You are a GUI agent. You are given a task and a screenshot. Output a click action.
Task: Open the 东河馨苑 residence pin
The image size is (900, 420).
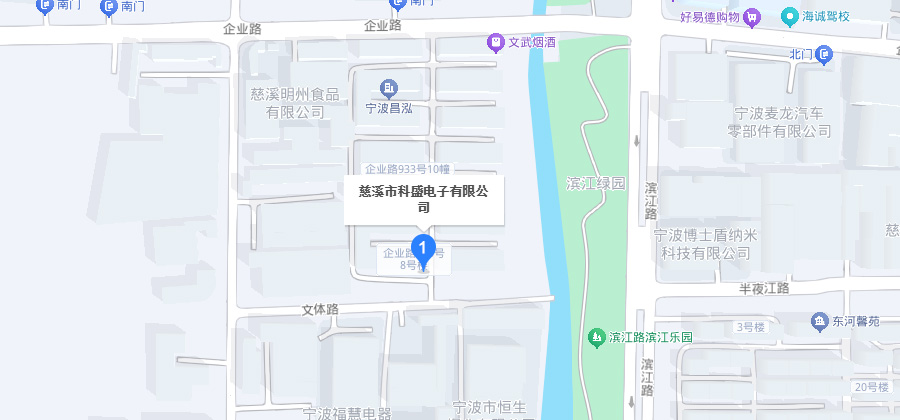(818, 321)
